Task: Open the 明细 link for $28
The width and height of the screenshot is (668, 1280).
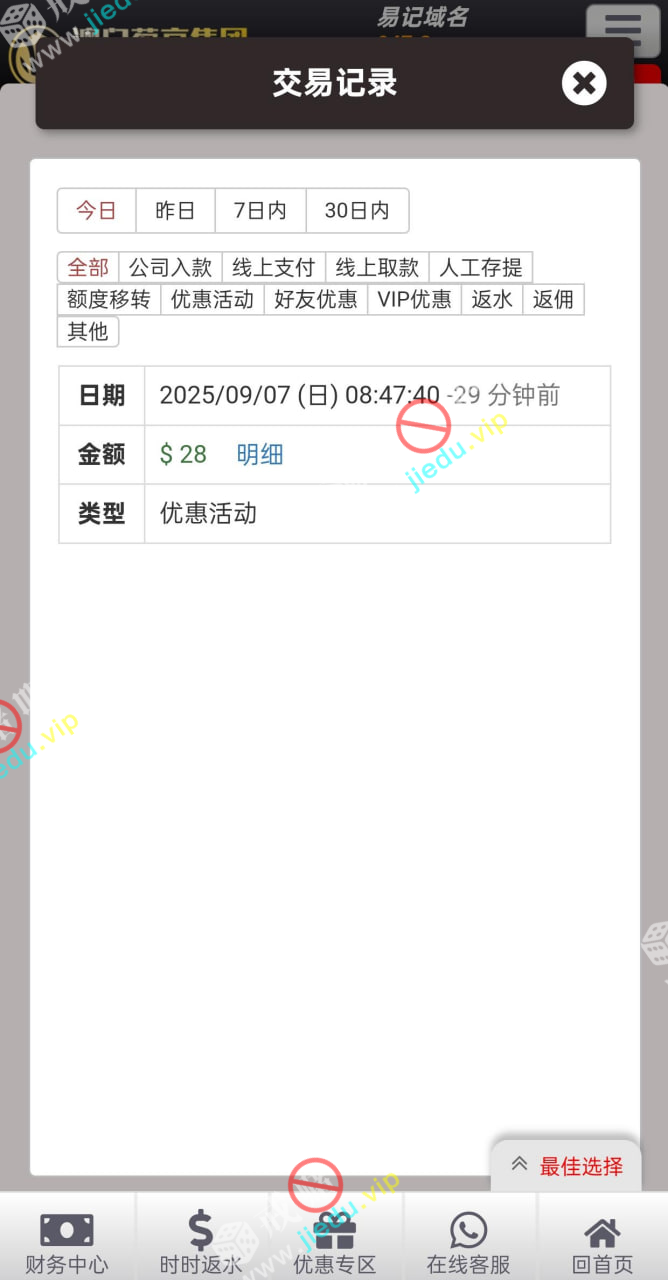Action: coord(260,454)
